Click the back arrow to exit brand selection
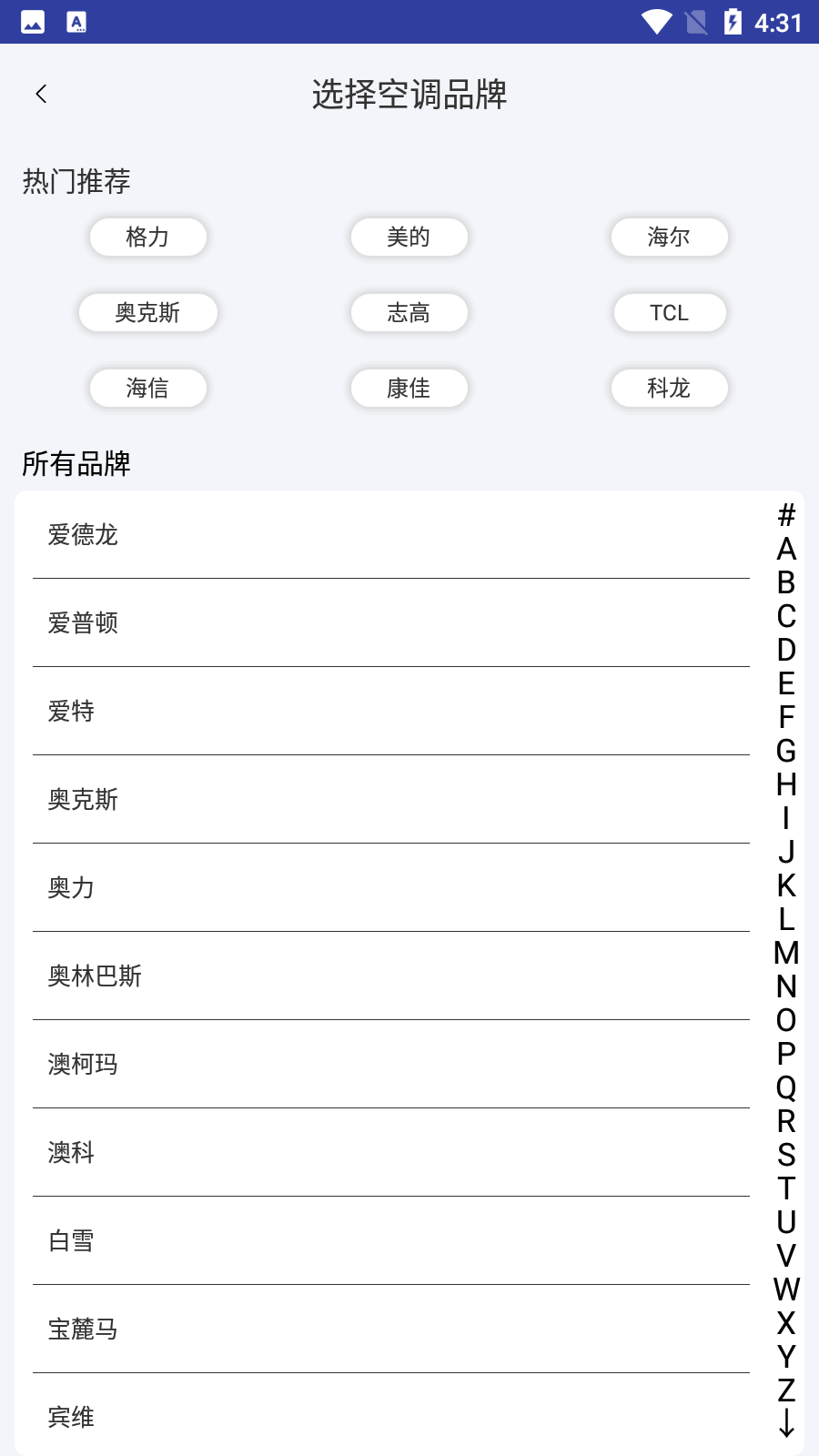 (x=40, y=93)
